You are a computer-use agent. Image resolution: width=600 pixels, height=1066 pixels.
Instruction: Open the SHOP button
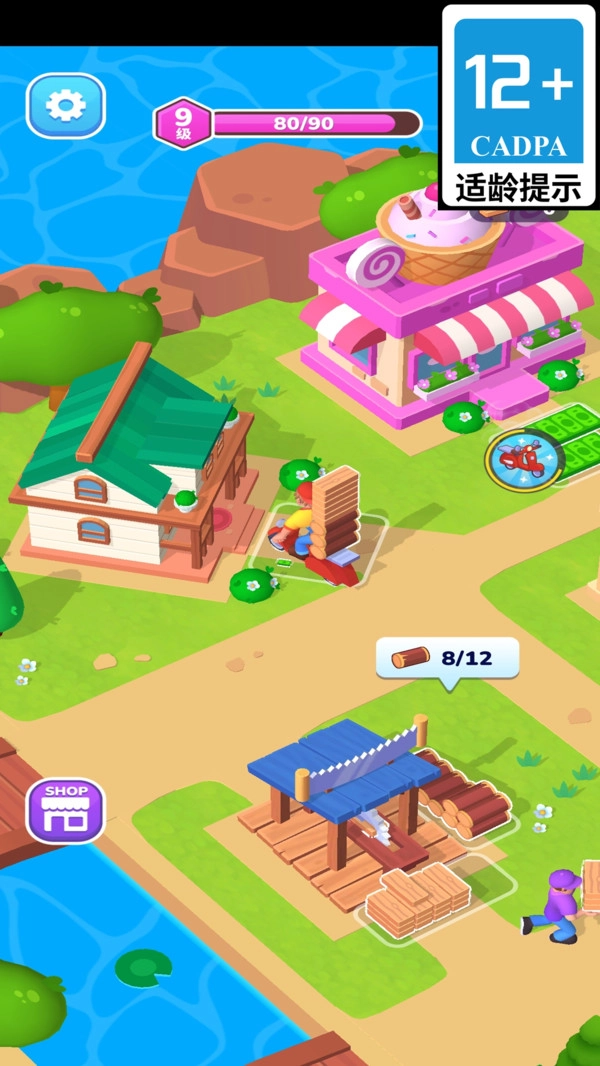coord(65,810)
